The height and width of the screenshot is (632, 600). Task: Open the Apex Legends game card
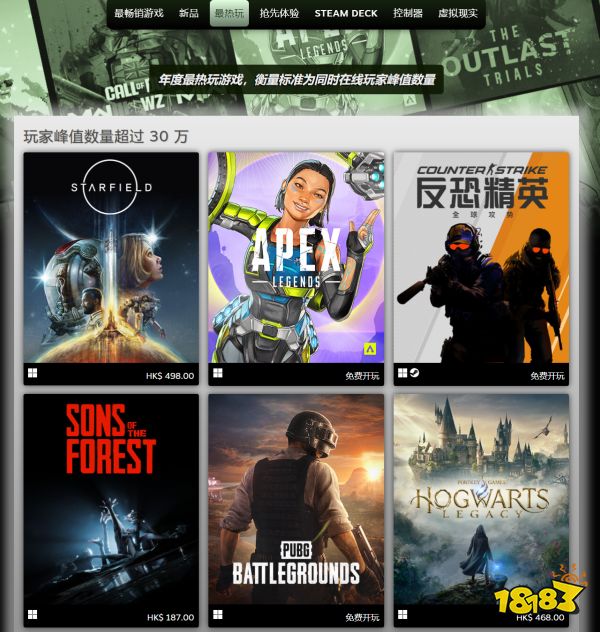tap(296, 258)
